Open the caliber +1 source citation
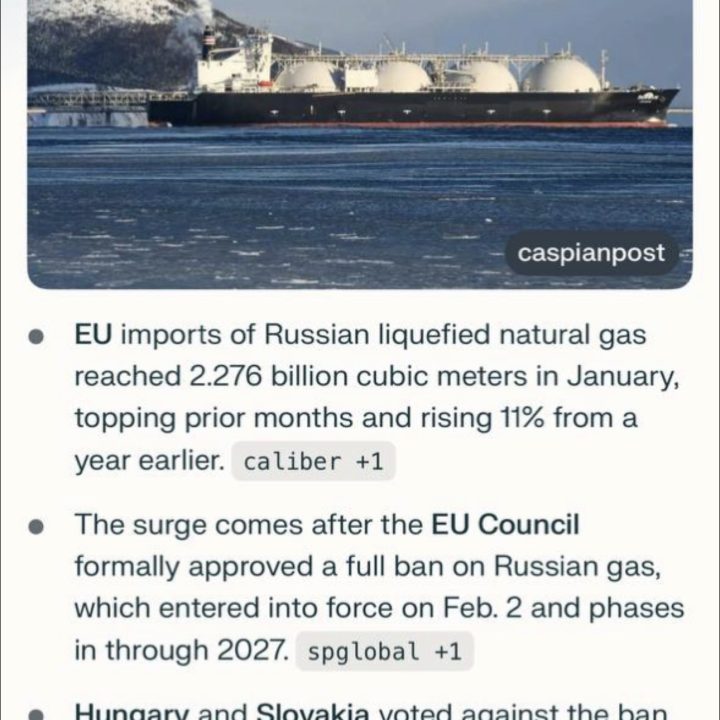 pos(314,462)
